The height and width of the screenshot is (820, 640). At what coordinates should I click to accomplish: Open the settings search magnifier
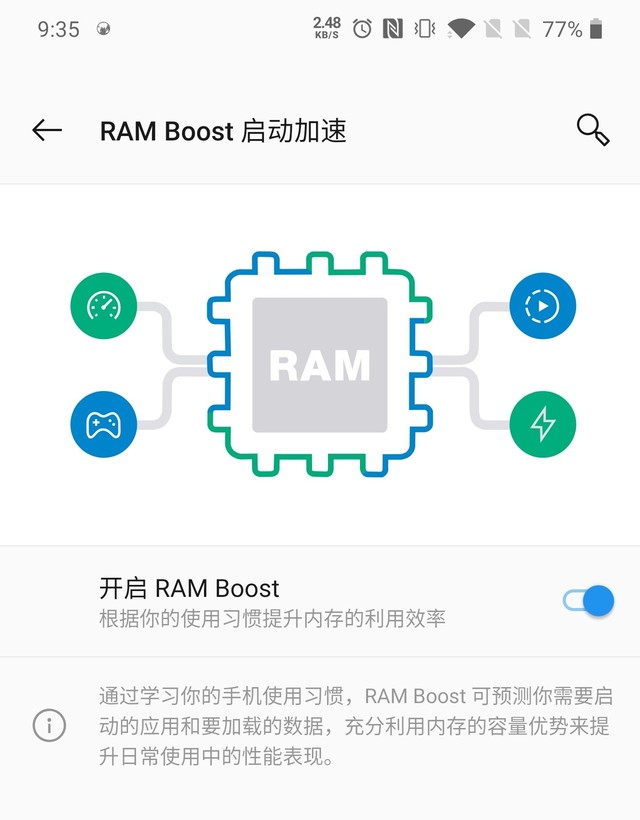592,130
